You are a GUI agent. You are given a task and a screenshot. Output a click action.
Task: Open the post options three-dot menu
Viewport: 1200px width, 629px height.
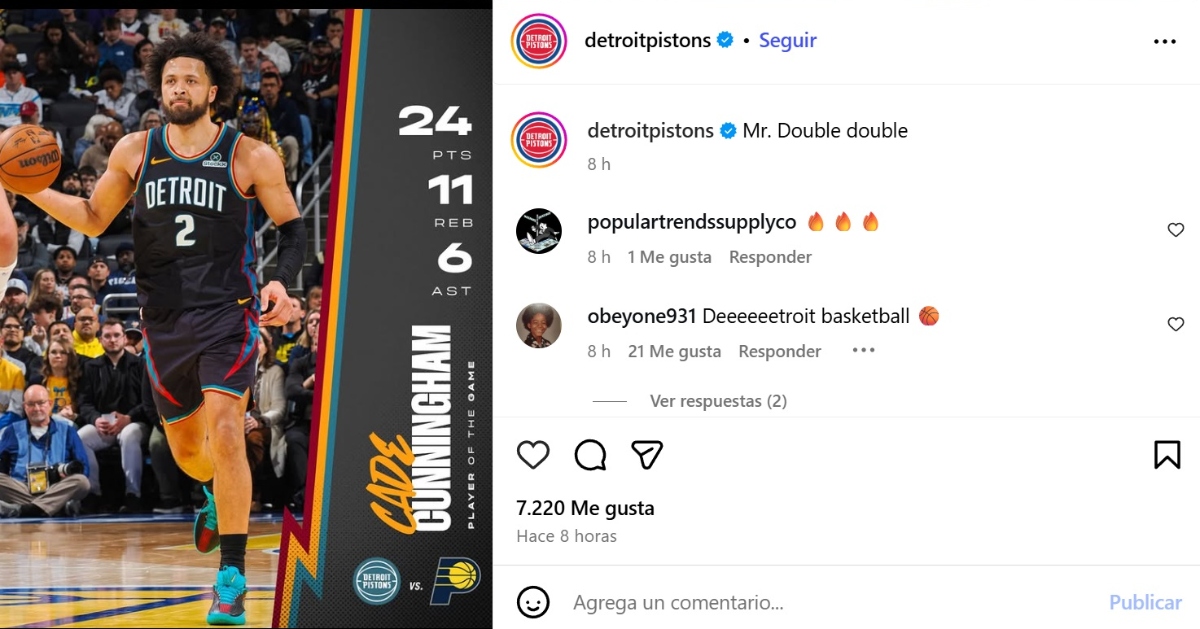coord(1164,42)
